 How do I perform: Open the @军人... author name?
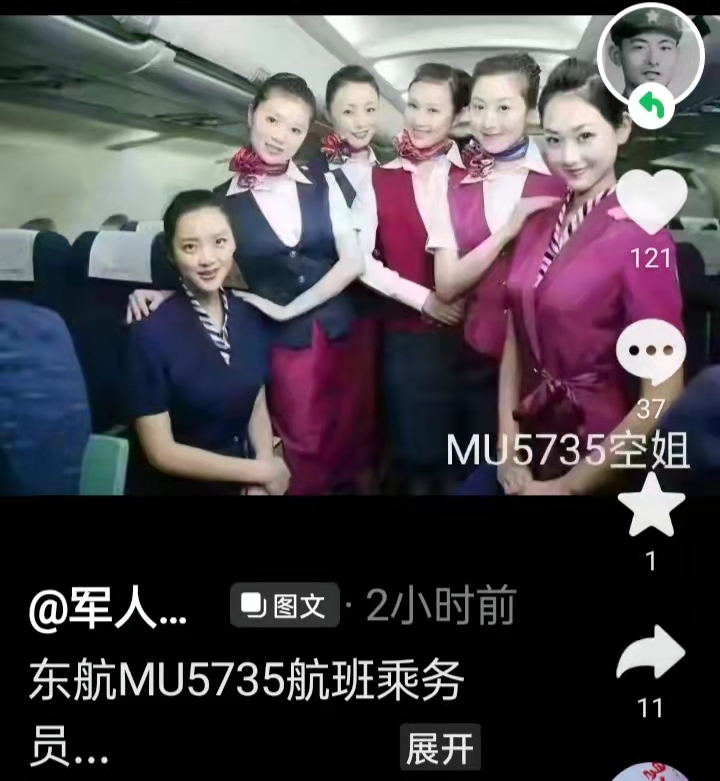coord(108,607)
